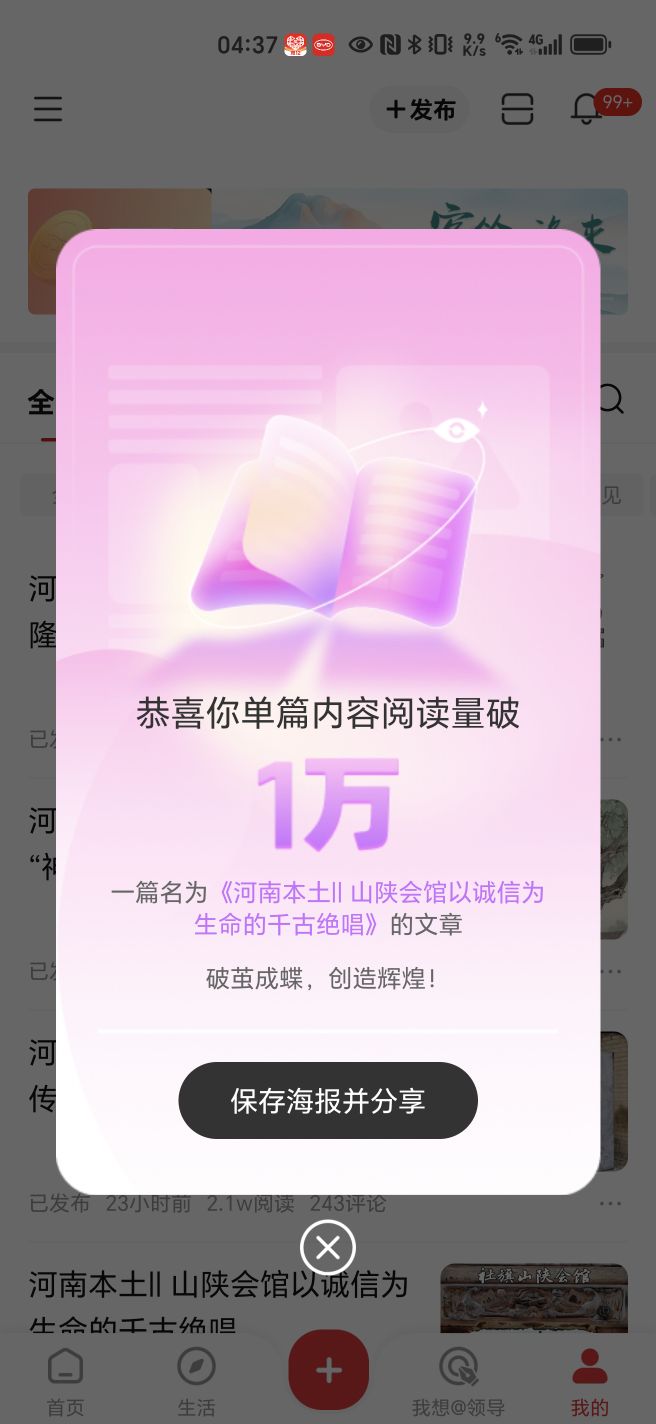Switch to the 生活 tab
Screen dimensions: 656x1424
(196, 1382)
